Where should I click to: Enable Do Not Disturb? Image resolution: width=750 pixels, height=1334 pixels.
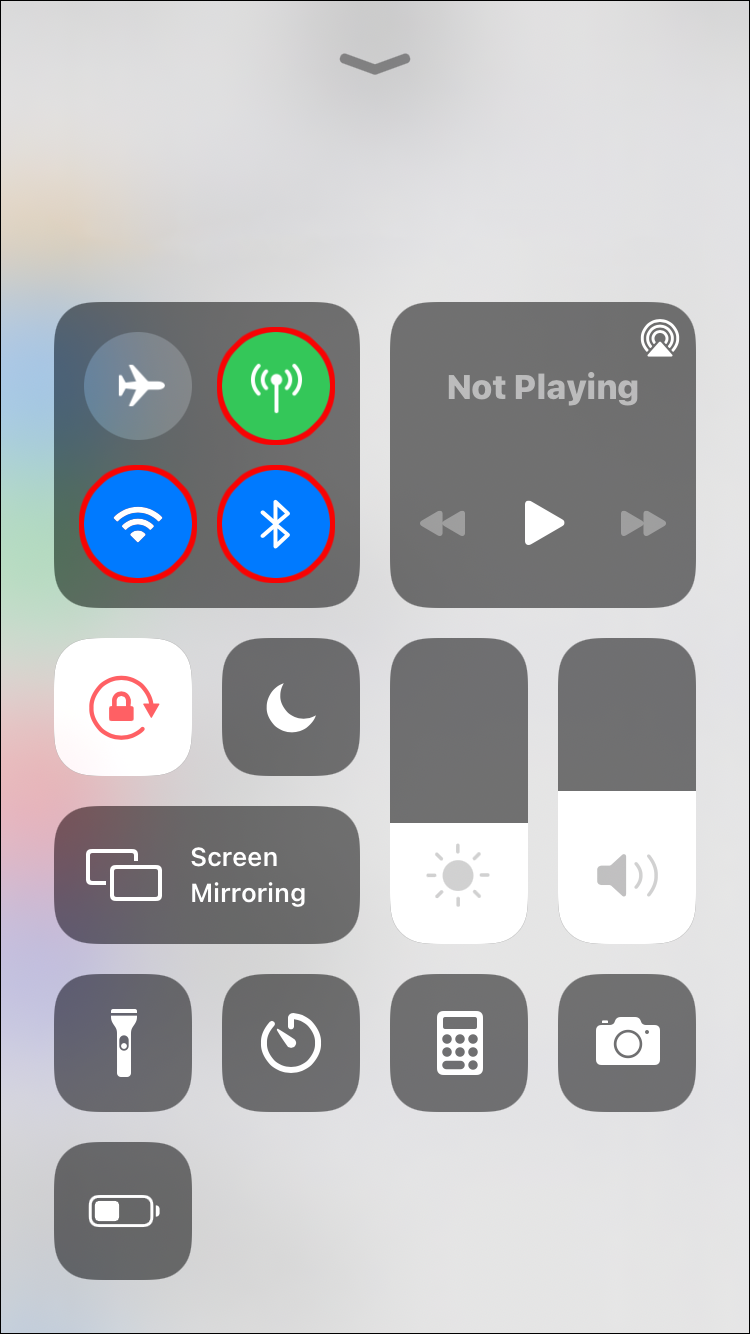tap(291, 707)
